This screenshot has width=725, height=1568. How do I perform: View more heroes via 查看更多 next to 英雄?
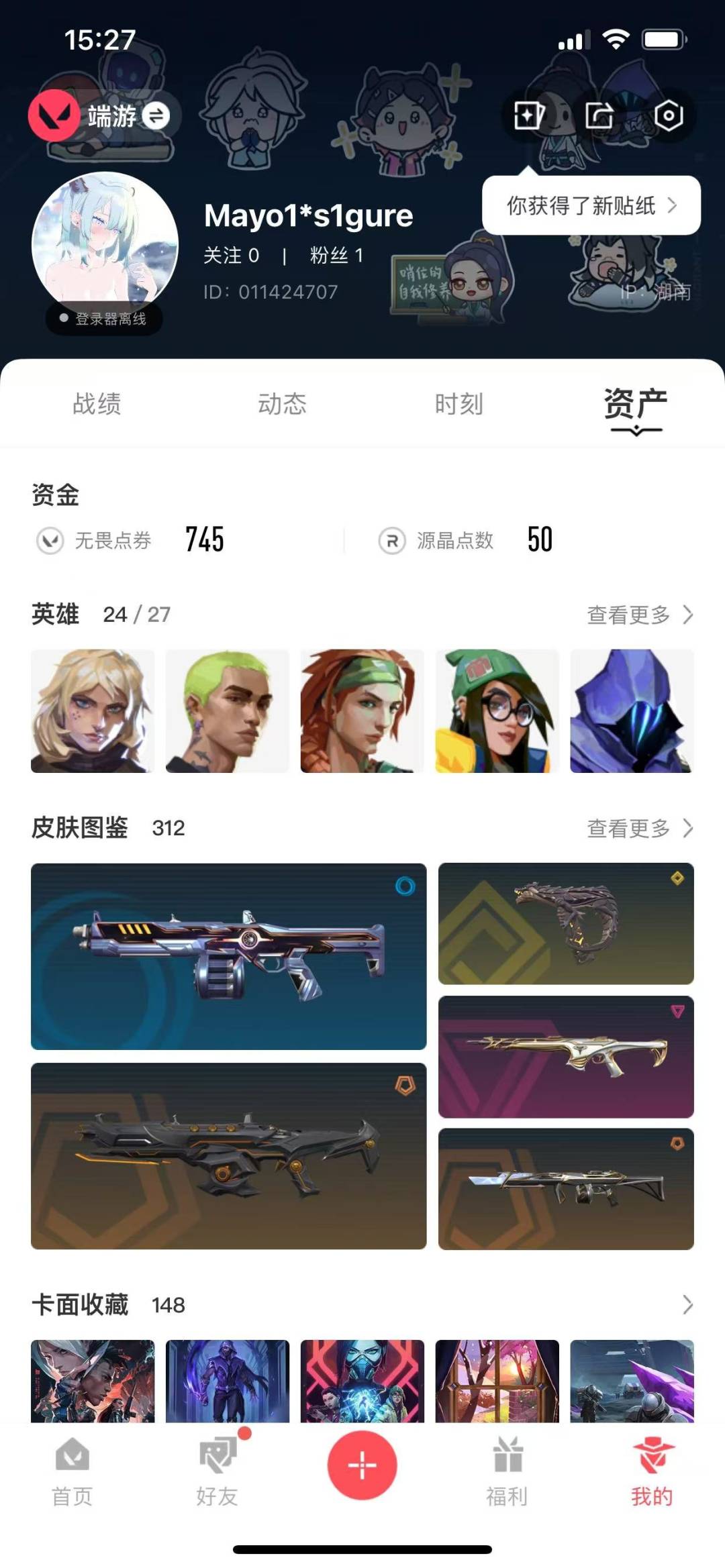(639, 615)
